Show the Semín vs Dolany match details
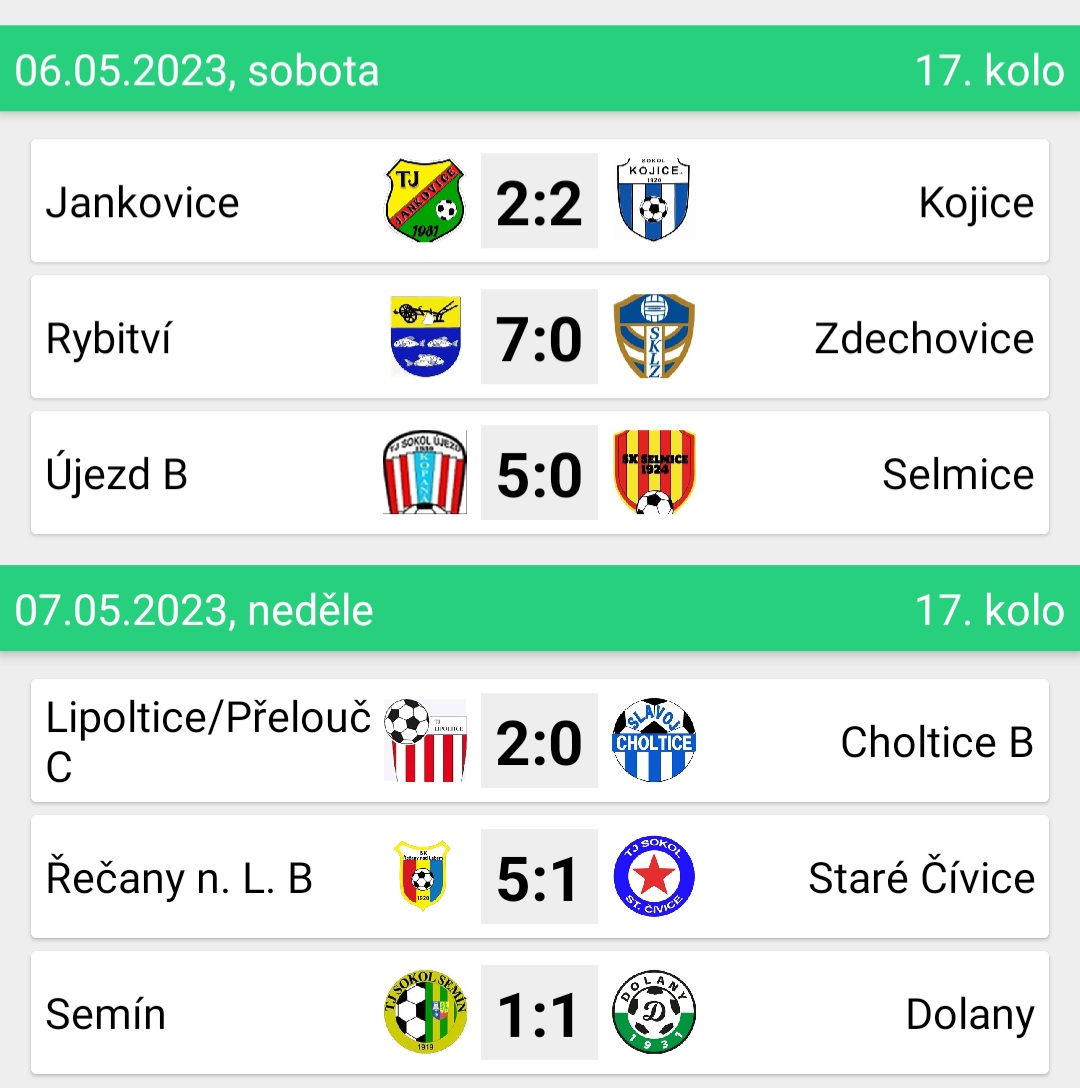Viewport: 1080px width, 1088px height. tap(539, 1013)
